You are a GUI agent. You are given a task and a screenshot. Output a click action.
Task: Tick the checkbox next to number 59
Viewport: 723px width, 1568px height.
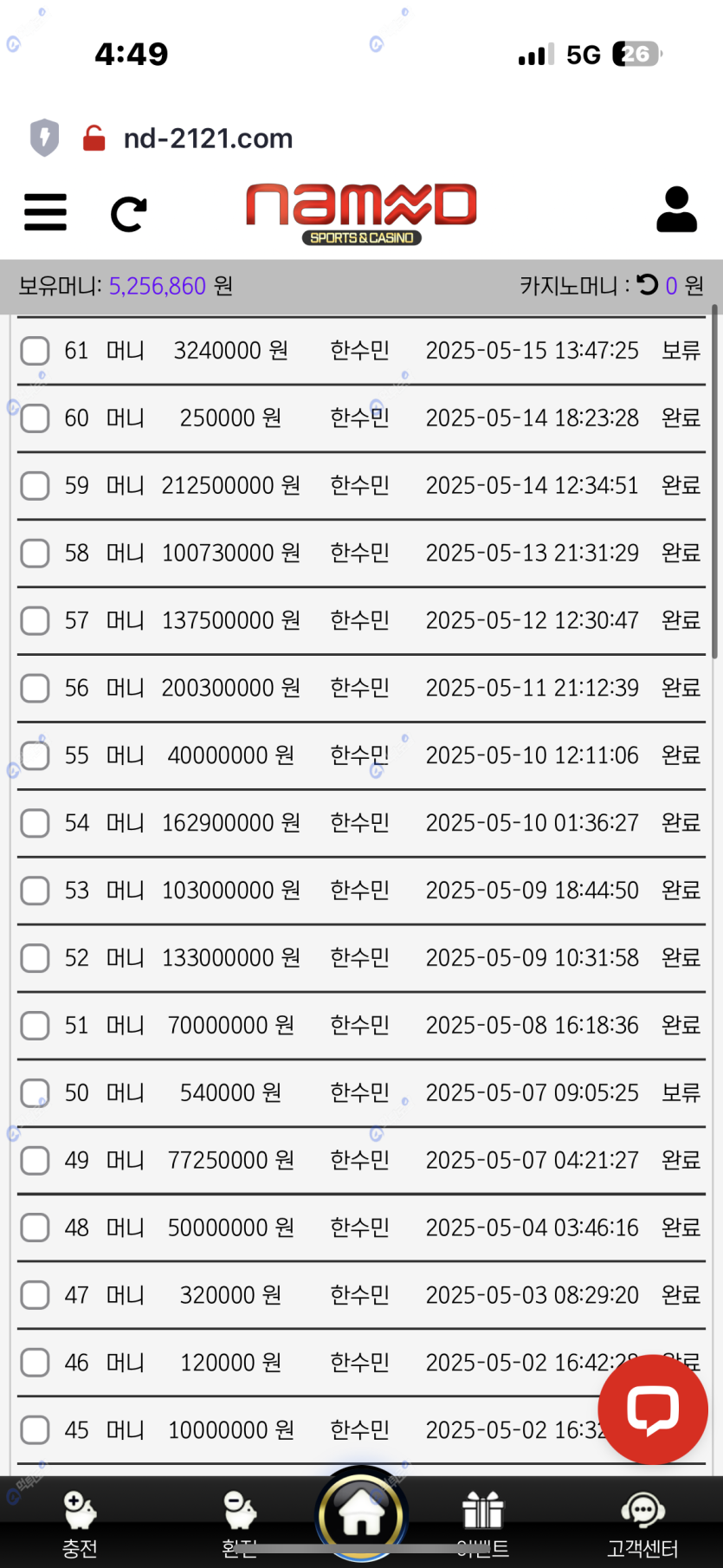pyautogui.click(x=35, y=486)
